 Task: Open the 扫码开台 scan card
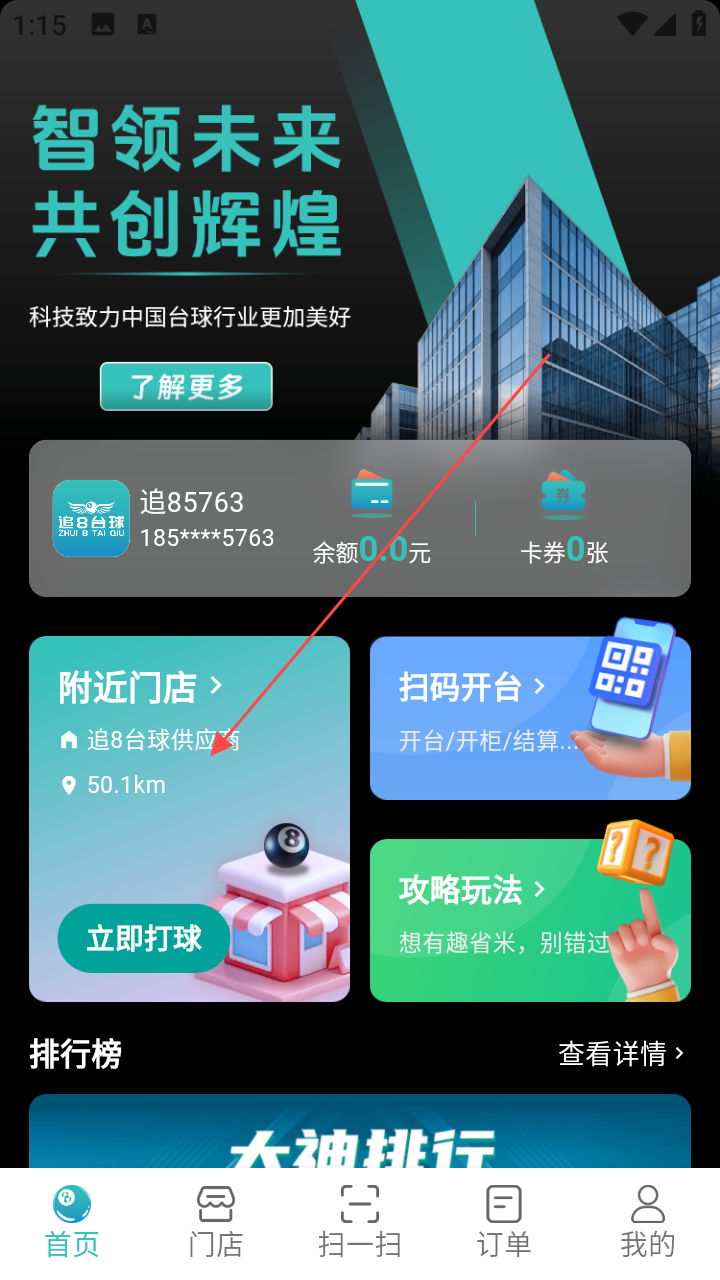click(x=530, y=718)
